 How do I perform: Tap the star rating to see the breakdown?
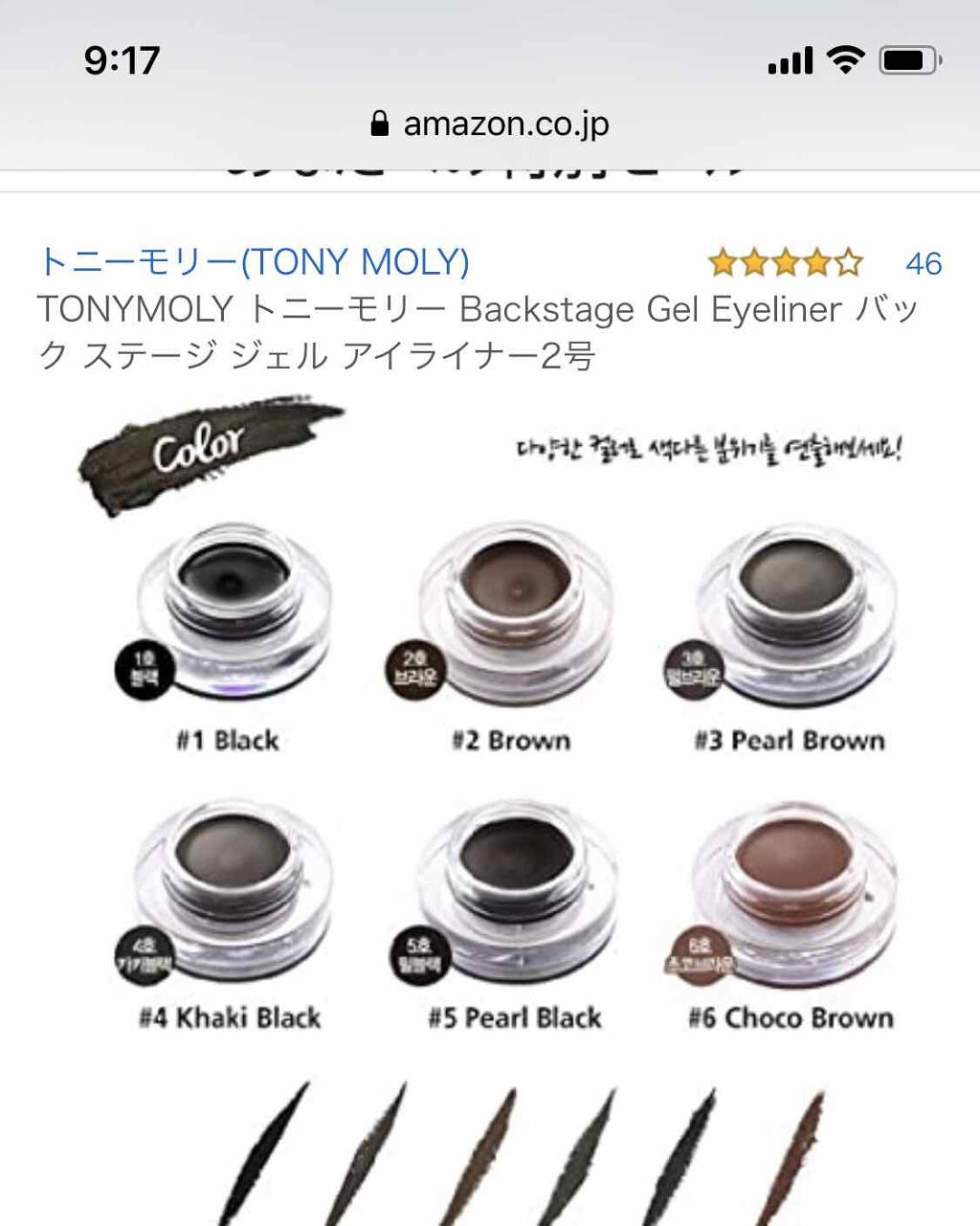[785, 262]
